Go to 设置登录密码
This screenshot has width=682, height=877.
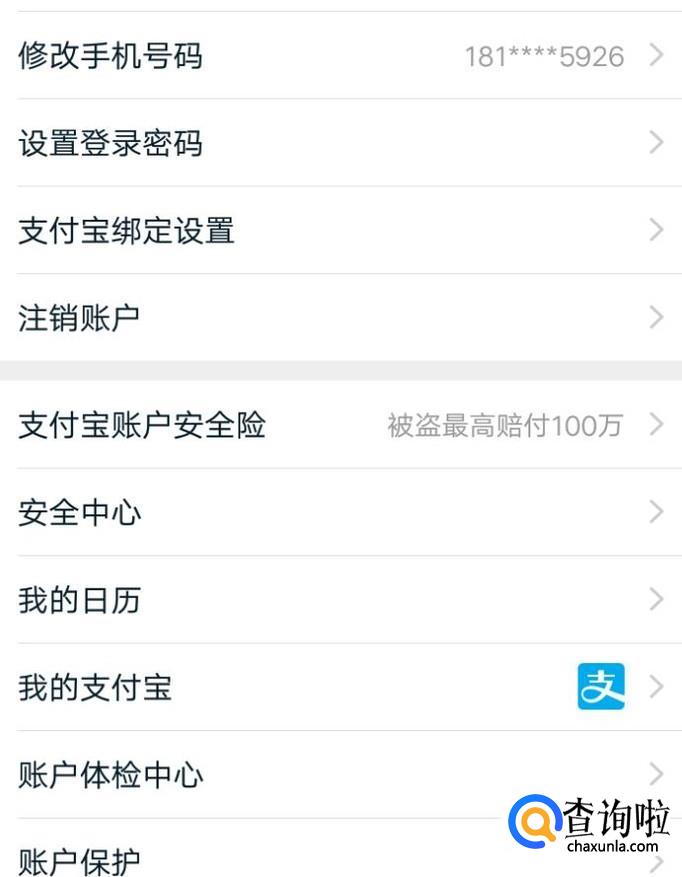click(110, 143)
